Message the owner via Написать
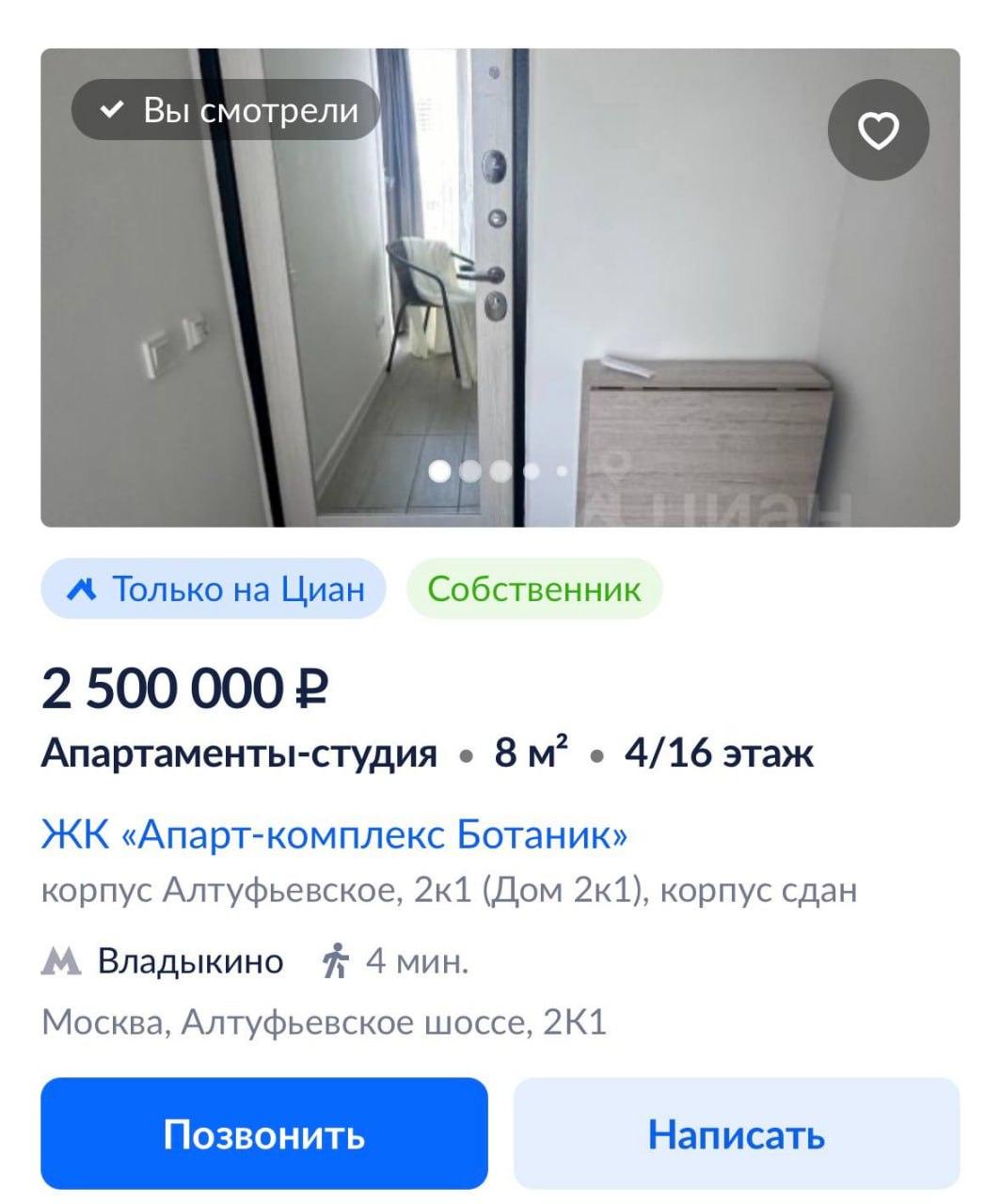 736,1133
